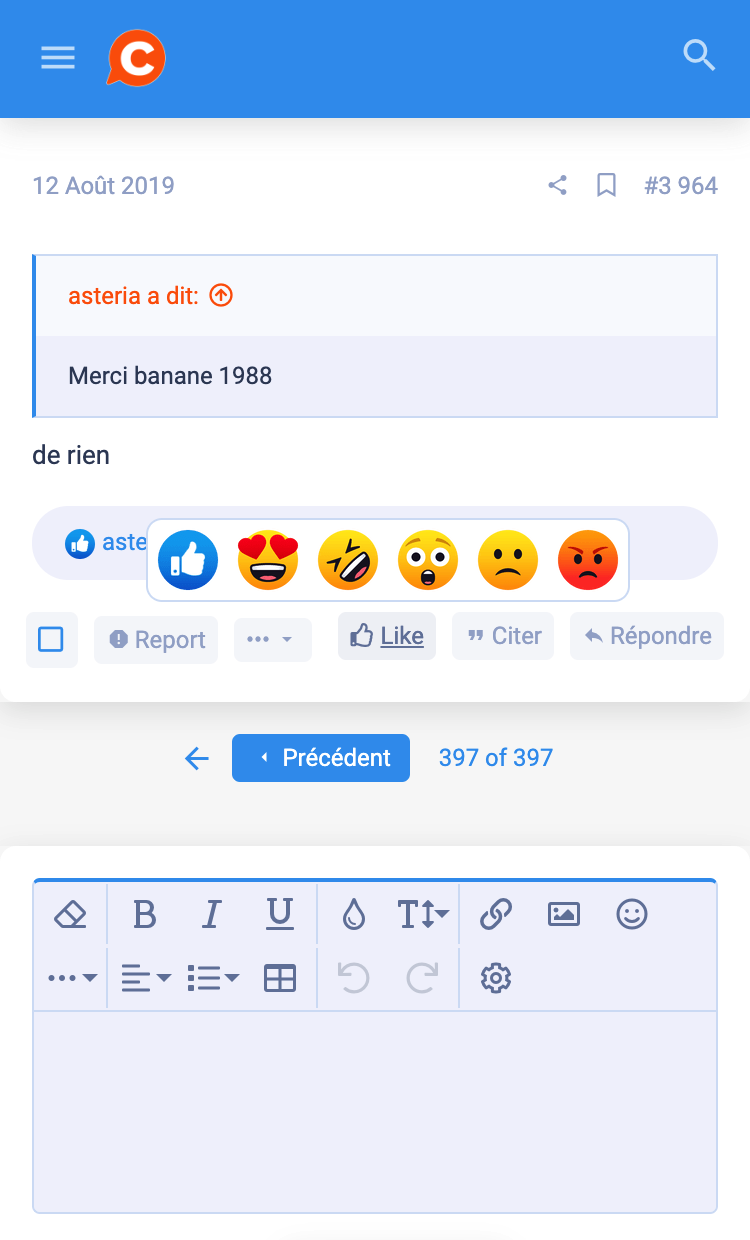Open the hamburger drawer menu
The width and height of the screenshot is (750, 1240).
click(x=58, y=58)
